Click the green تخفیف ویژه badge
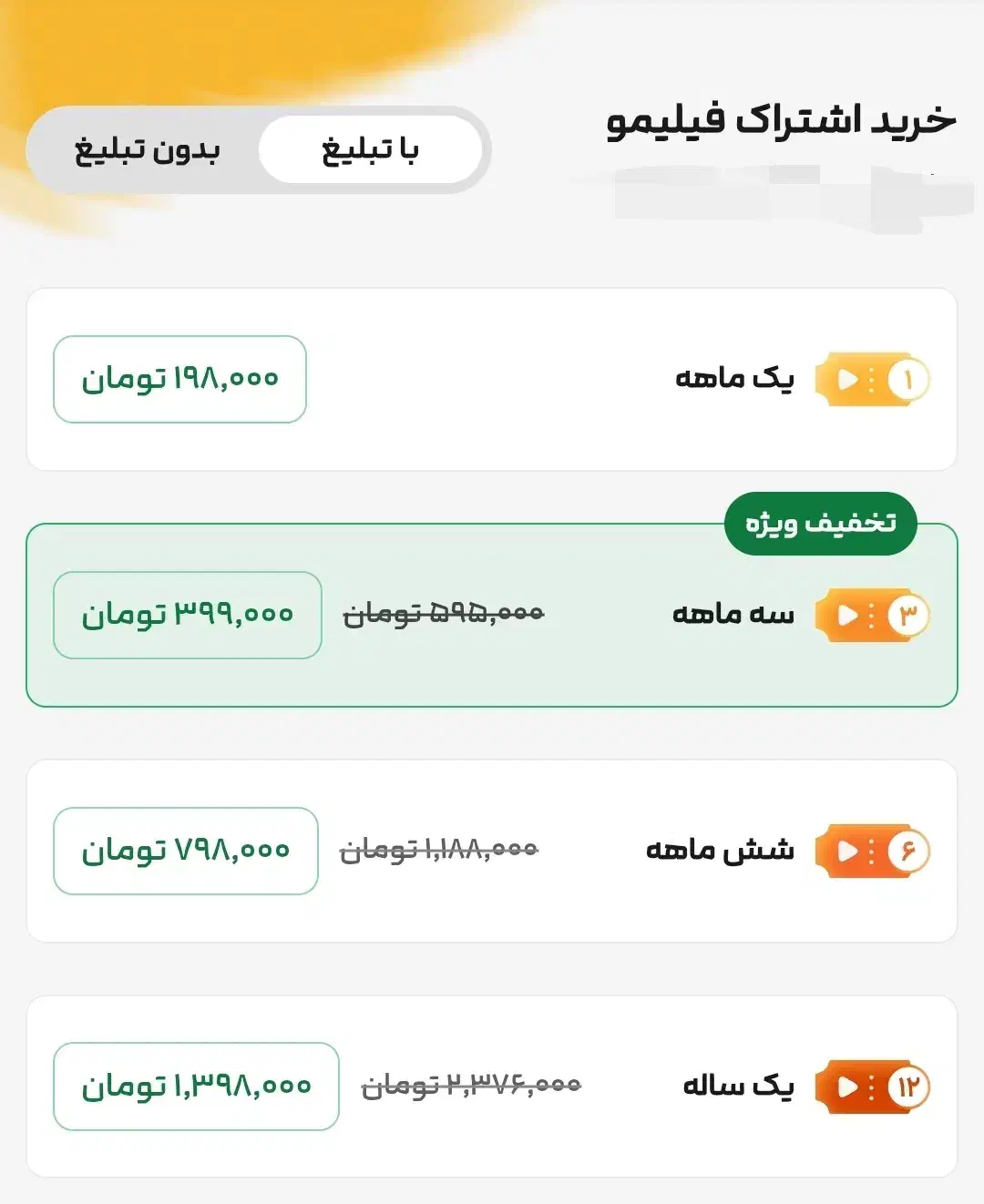Screen dimensions: 984x1204 coord(818,523)
